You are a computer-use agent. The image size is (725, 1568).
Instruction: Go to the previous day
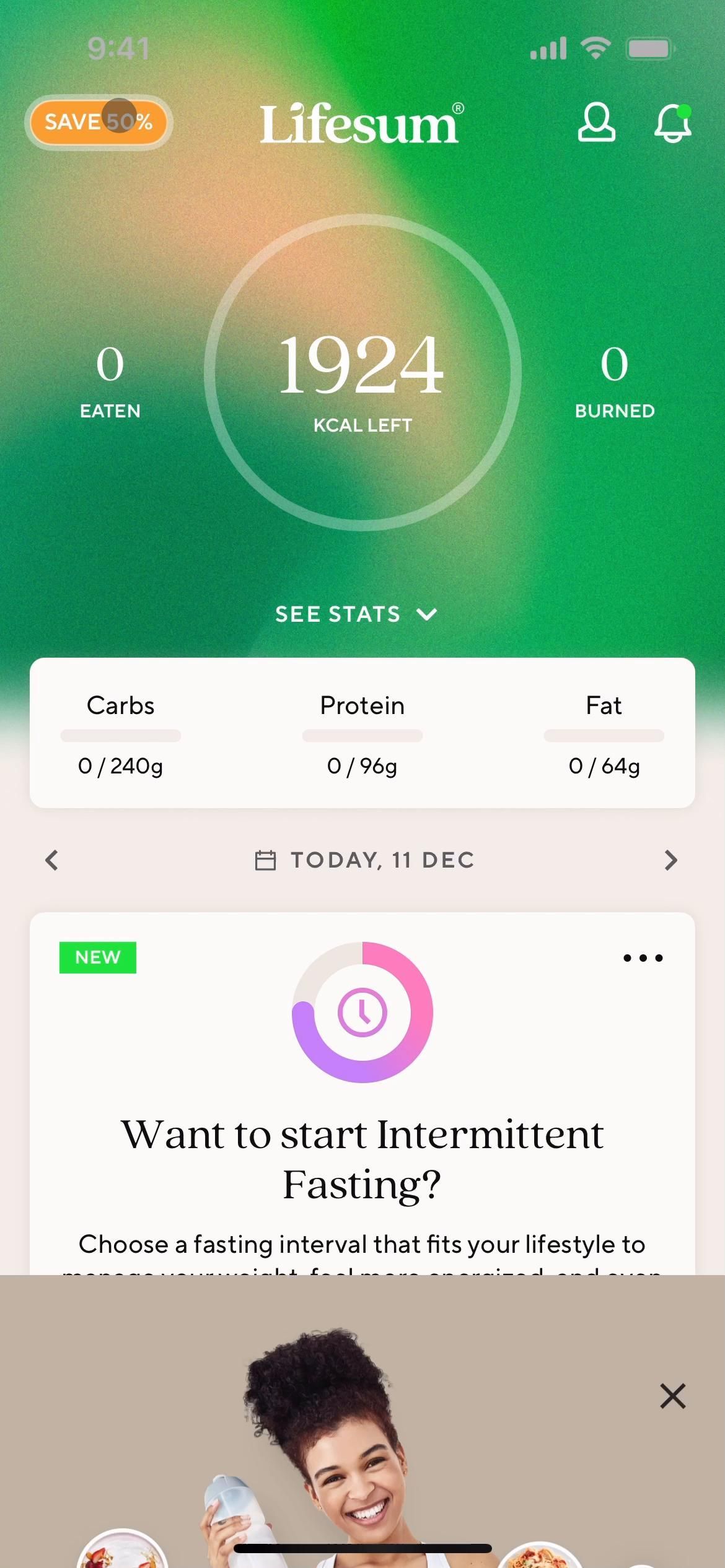coord(52,860)
